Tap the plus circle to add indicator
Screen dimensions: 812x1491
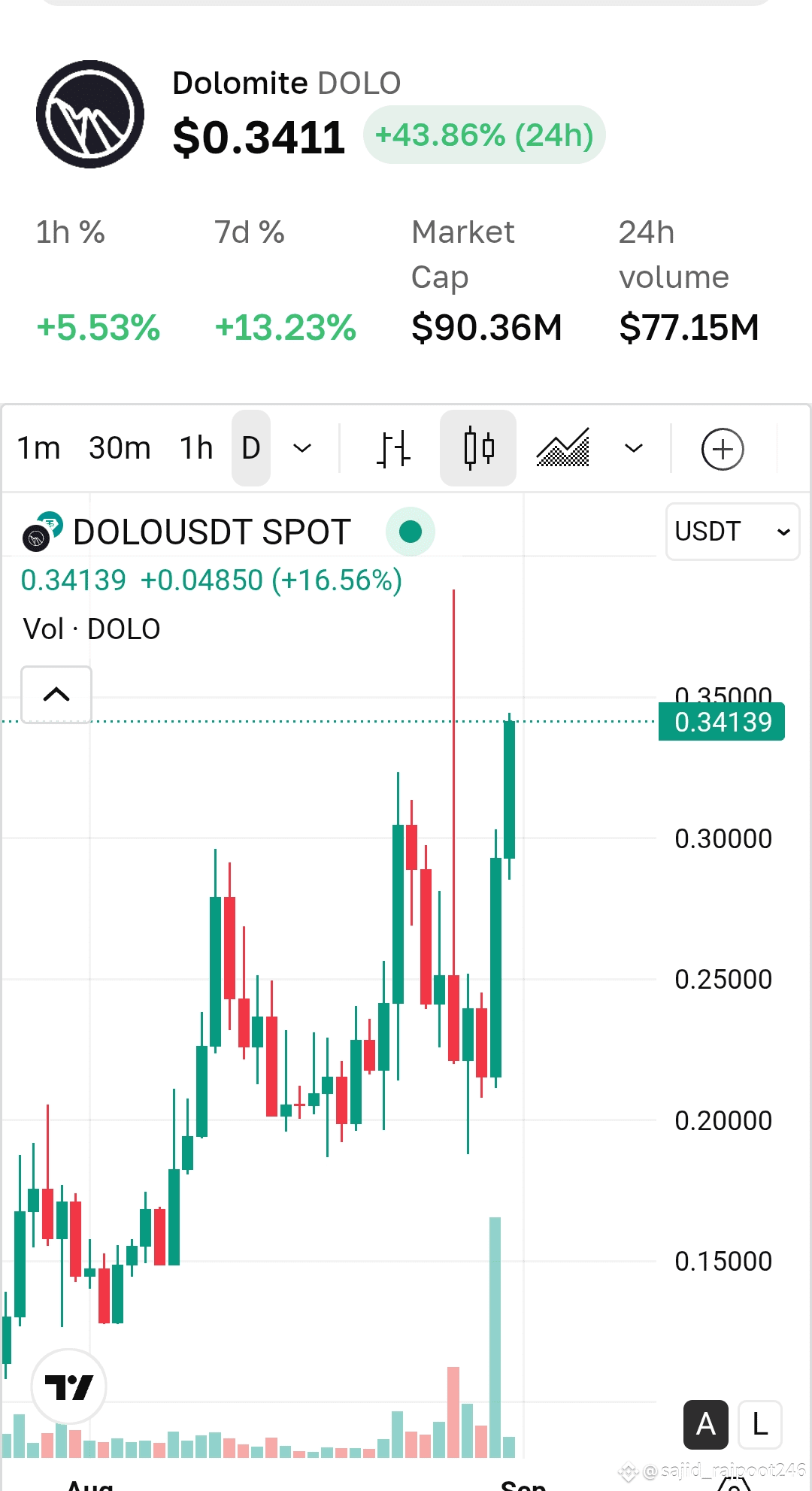(723, 450)
